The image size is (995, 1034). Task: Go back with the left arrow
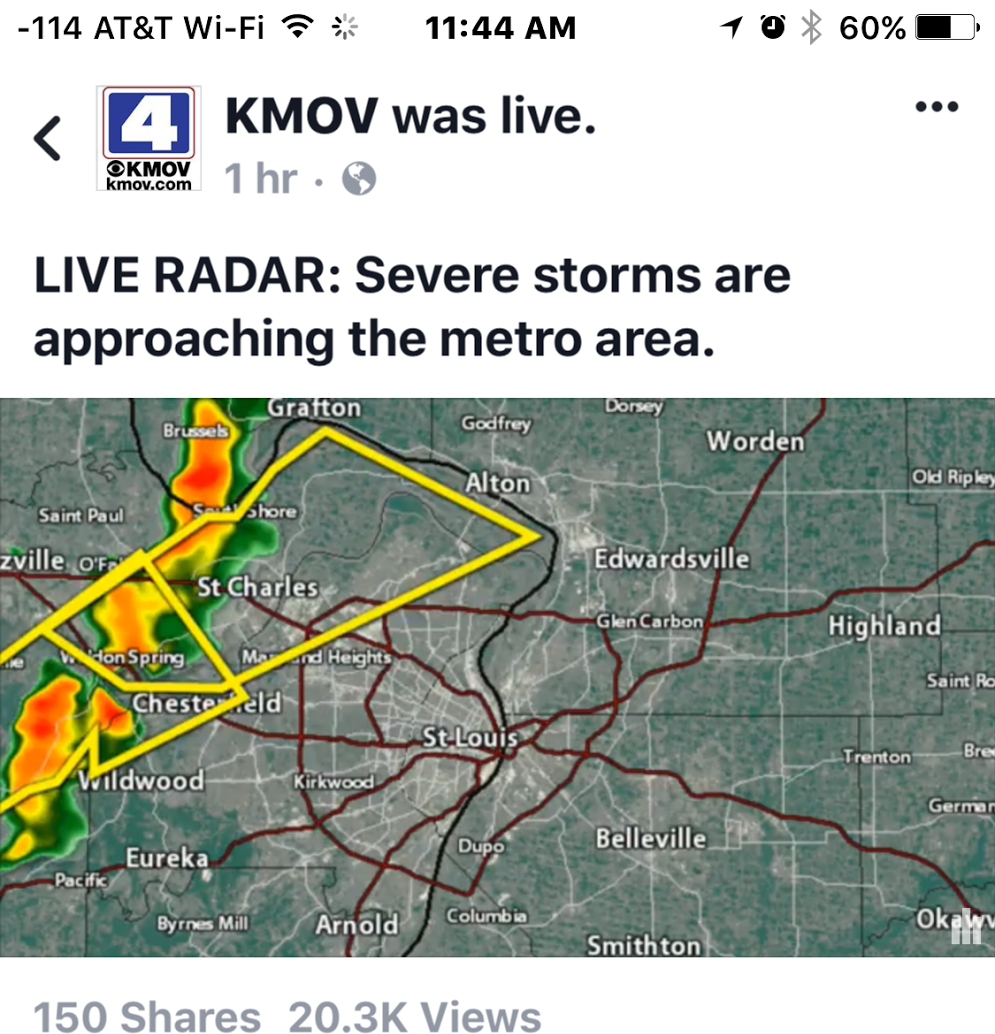[47, 139]
